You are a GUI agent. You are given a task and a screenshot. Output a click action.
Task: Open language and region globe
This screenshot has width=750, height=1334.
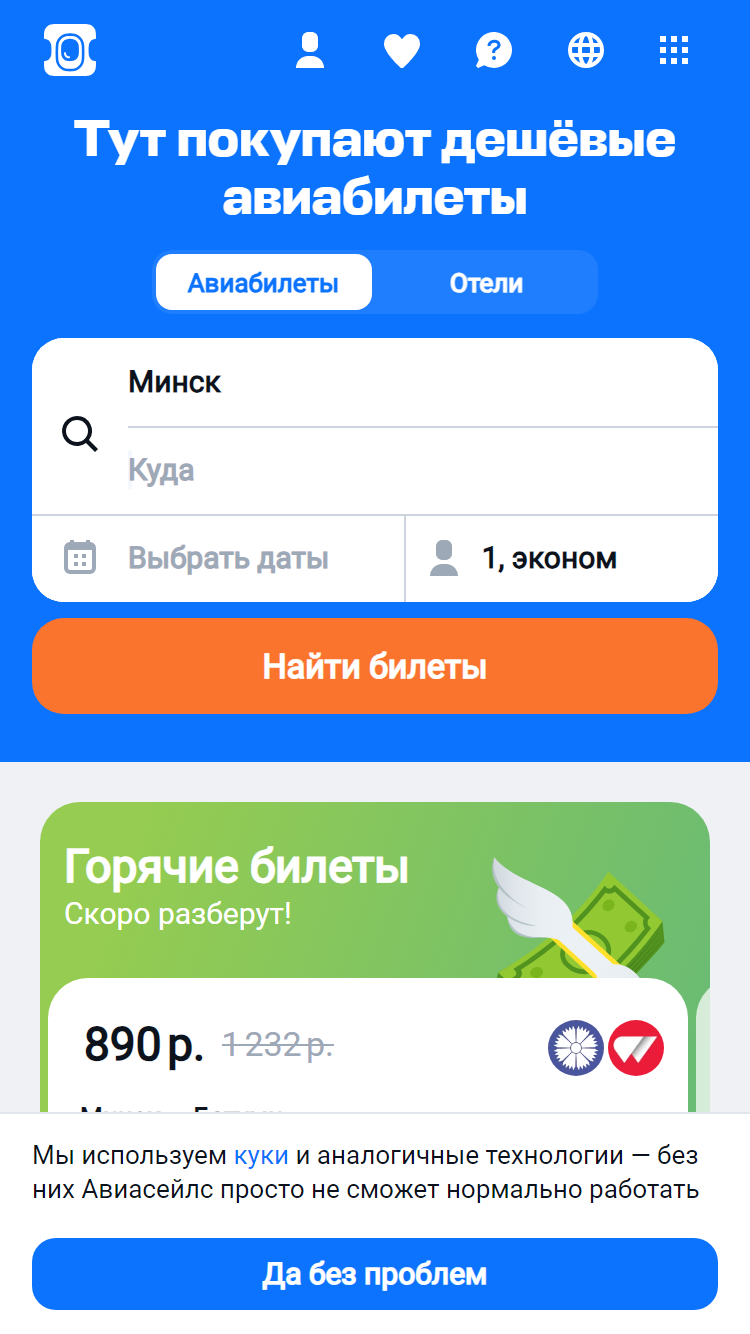(586, 50)
